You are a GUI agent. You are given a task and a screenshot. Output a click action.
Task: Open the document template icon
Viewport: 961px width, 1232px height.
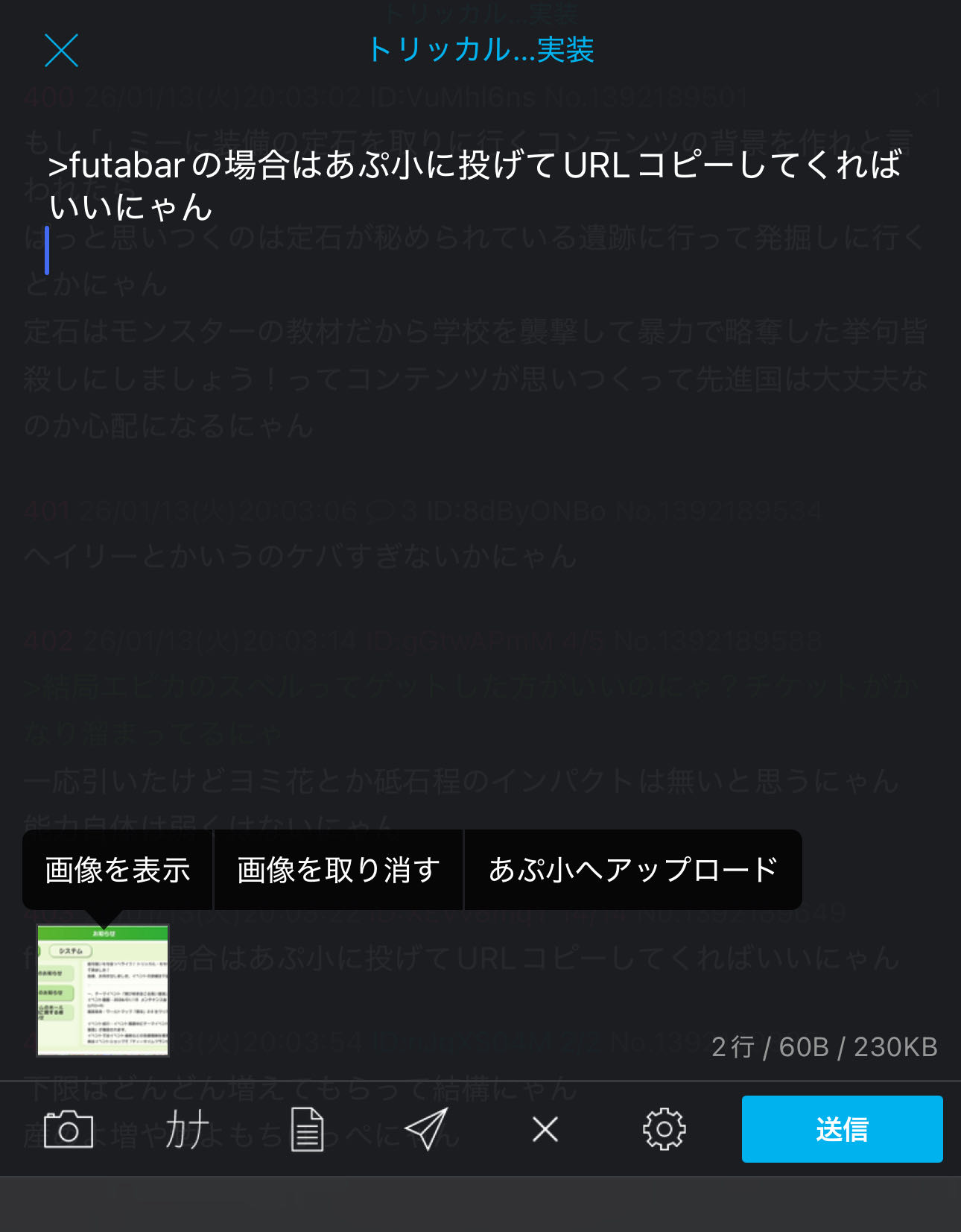pyautogui.click(x=307, y=1130)
